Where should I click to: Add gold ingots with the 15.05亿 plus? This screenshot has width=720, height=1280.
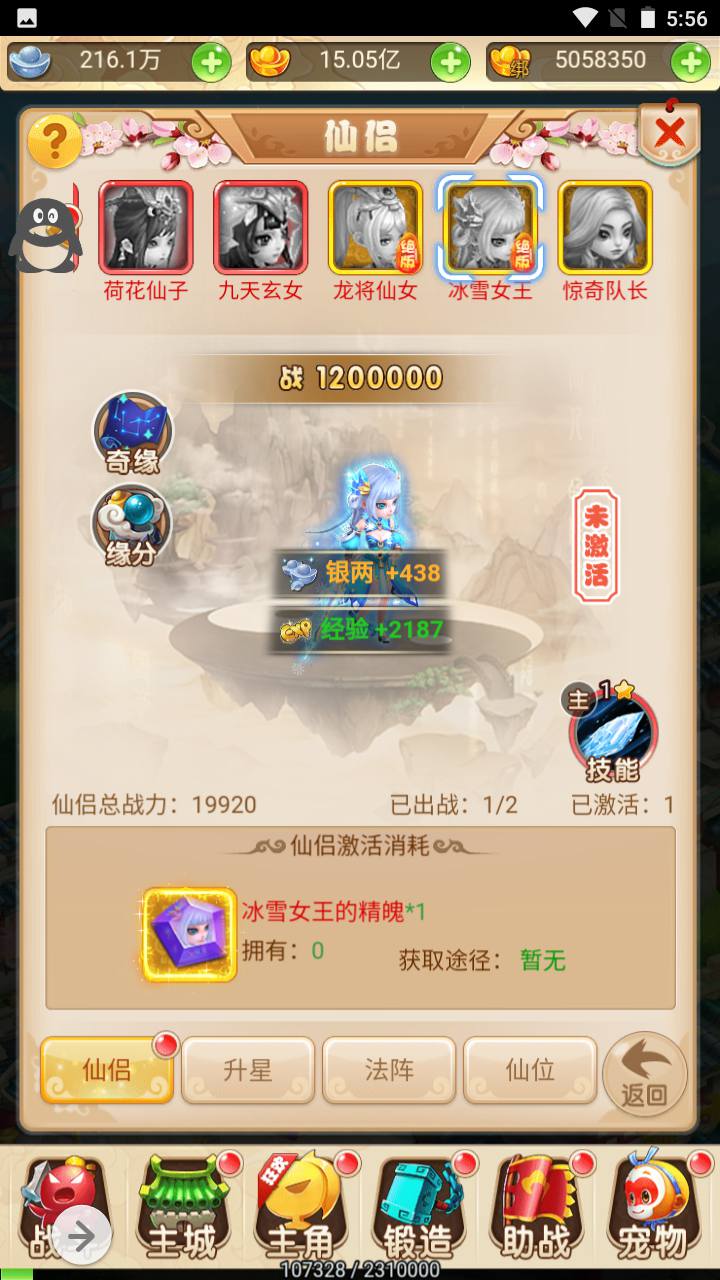[450, 62]
